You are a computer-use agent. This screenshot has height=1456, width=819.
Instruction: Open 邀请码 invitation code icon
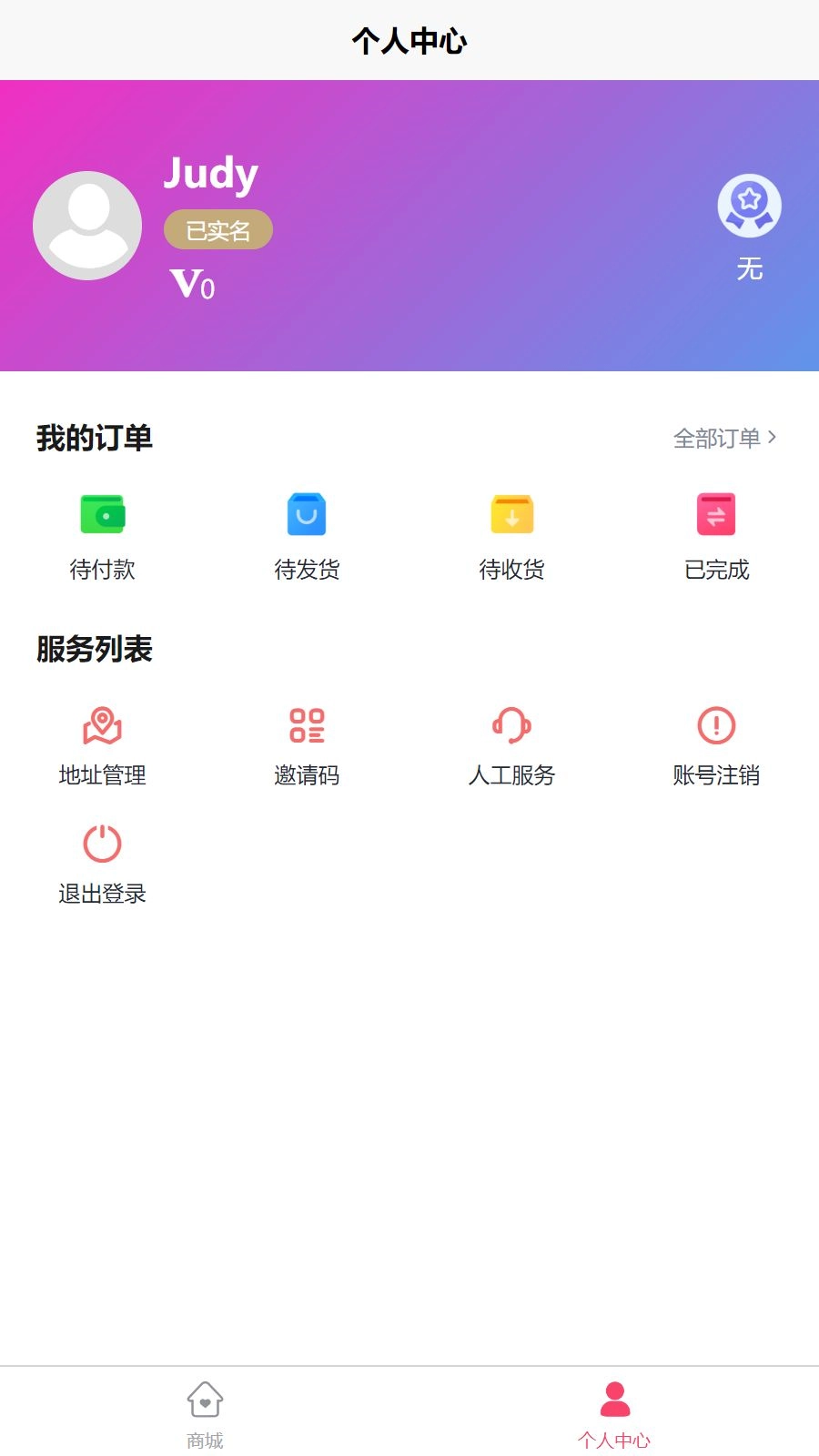(x=306, y=726)
